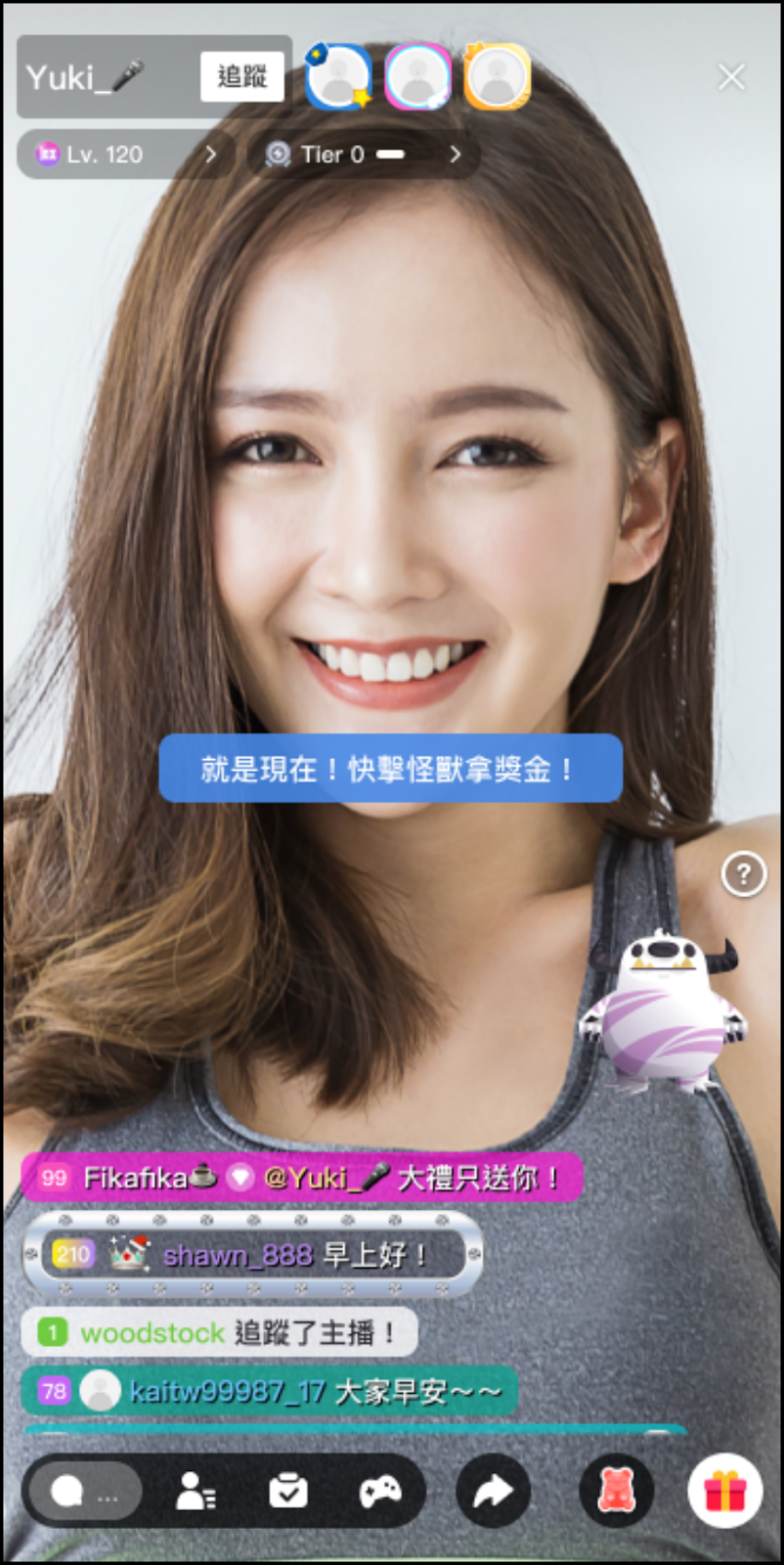
Task: Open the question mark help
Action: click(744, 874)
